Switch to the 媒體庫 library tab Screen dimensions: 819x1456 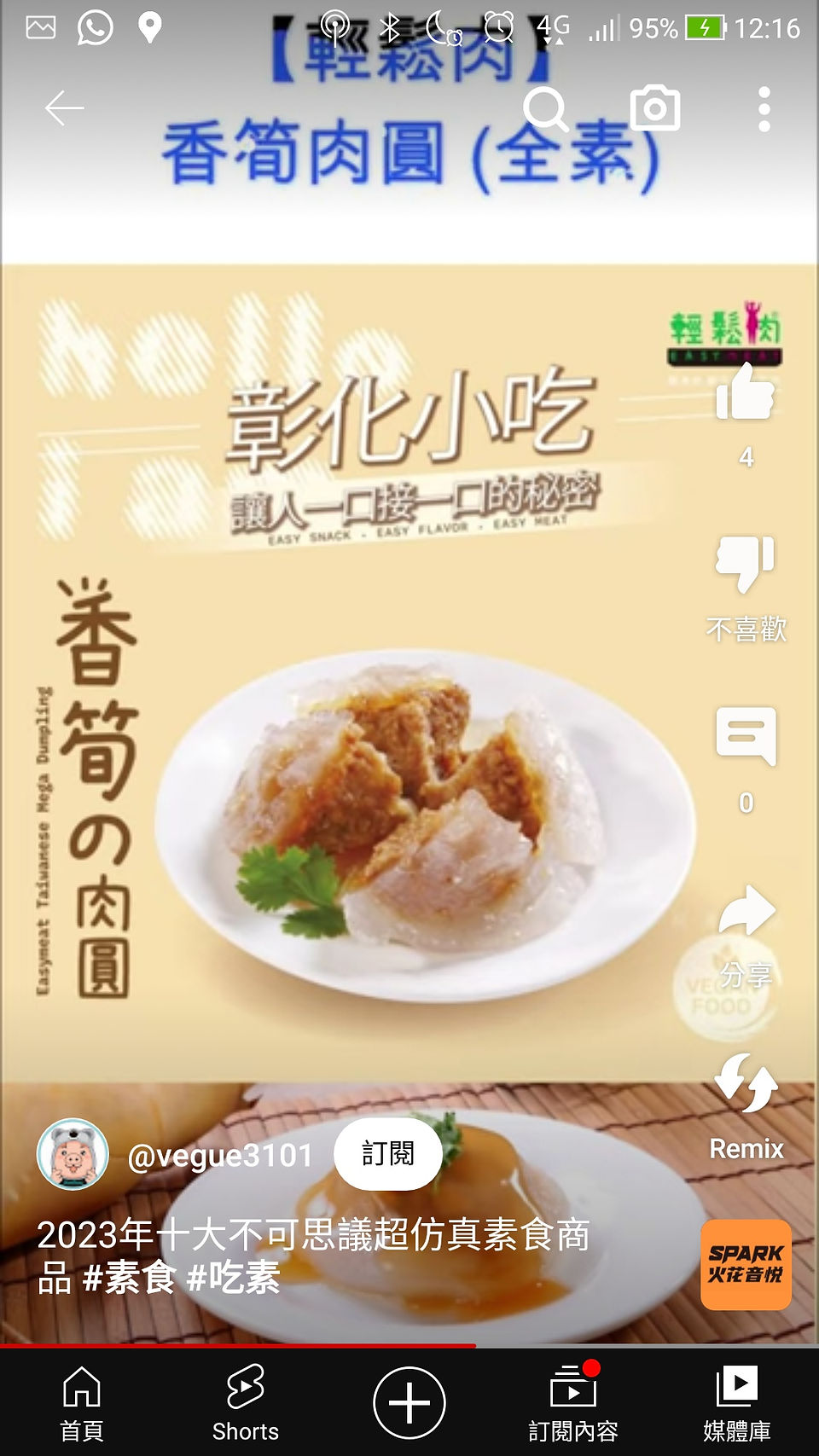point(737,1402)
